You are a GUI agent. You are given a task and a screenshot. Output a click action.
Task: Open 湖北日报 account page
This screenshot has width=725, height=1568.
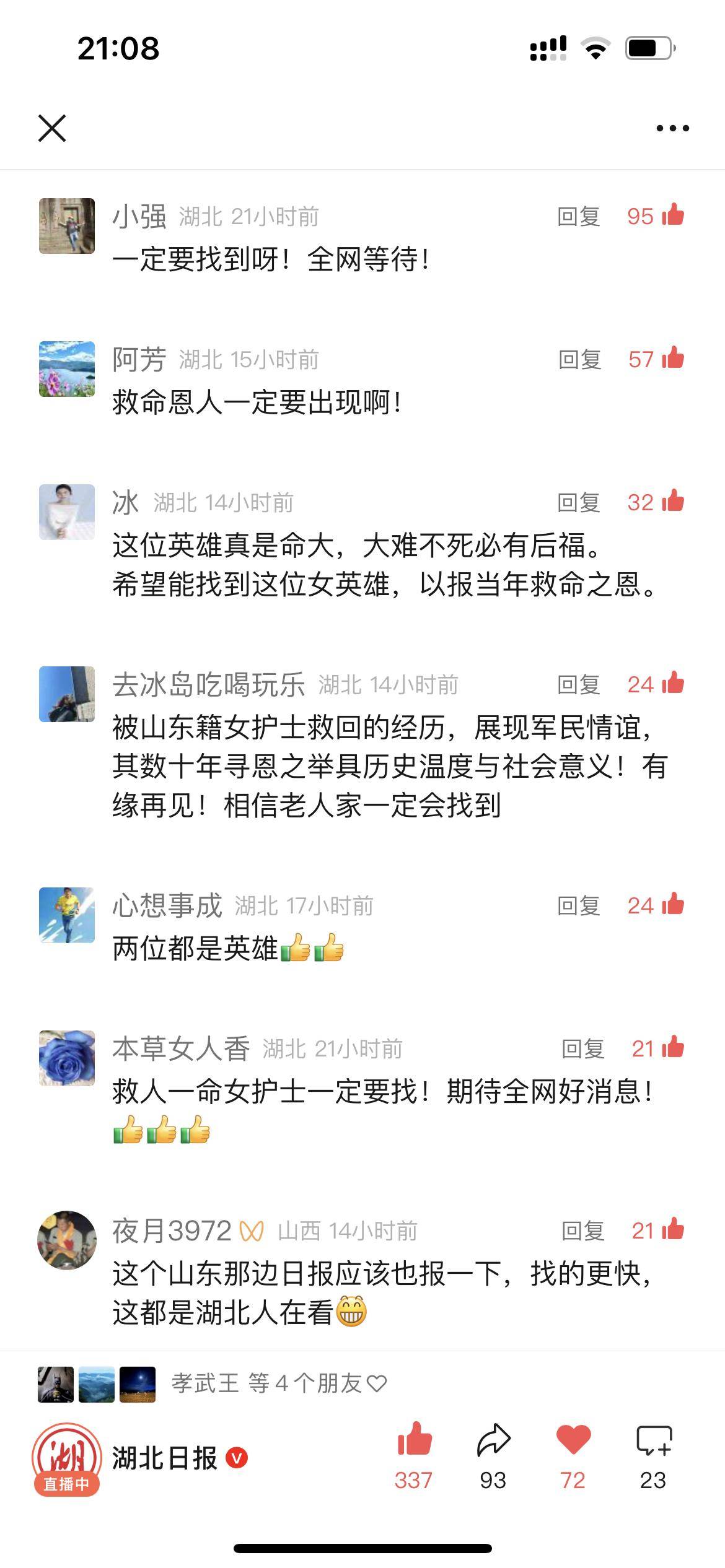(164, 1459)
